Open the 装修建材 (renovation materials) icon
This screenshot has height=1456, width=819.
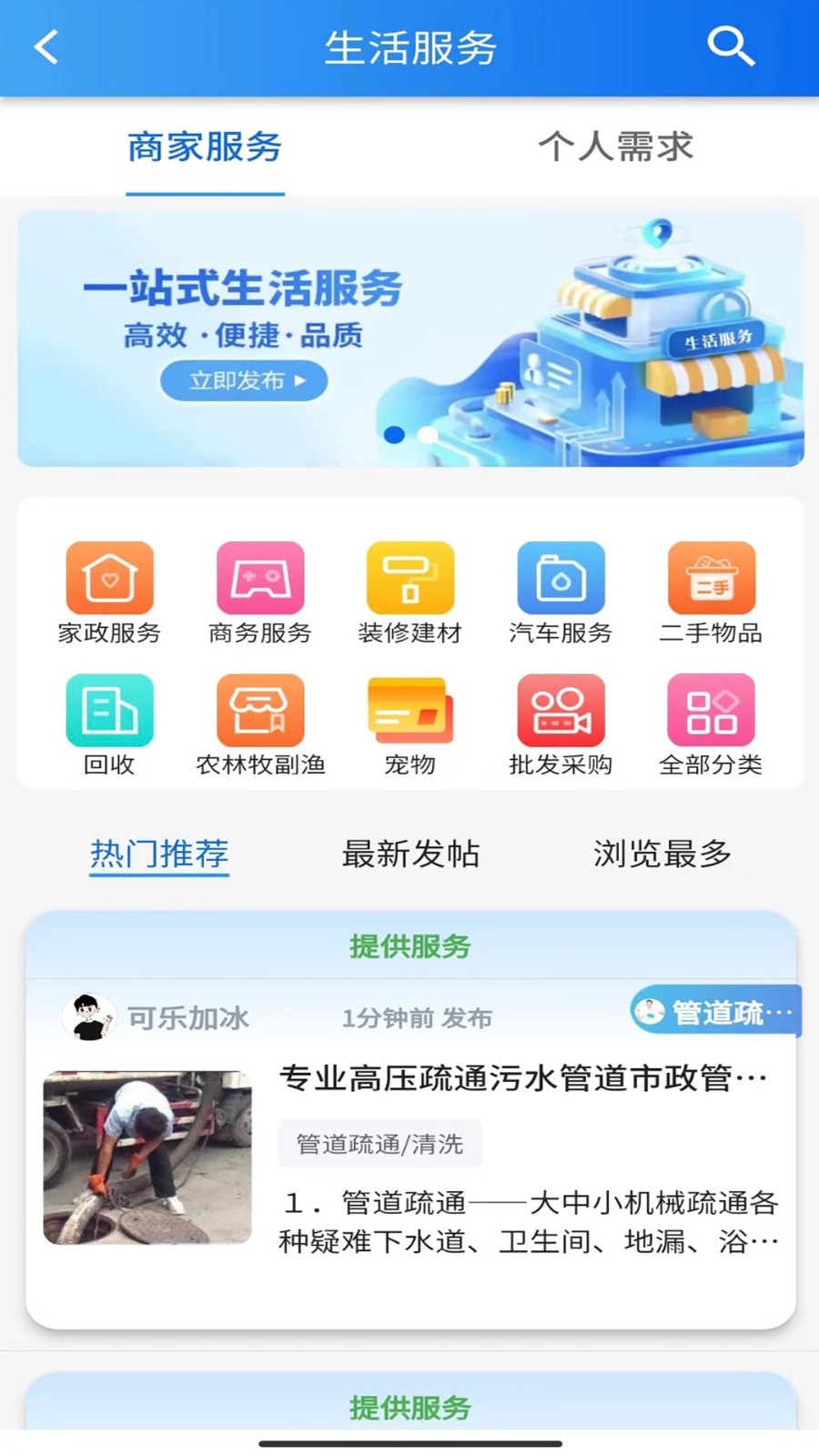point(409,591)
